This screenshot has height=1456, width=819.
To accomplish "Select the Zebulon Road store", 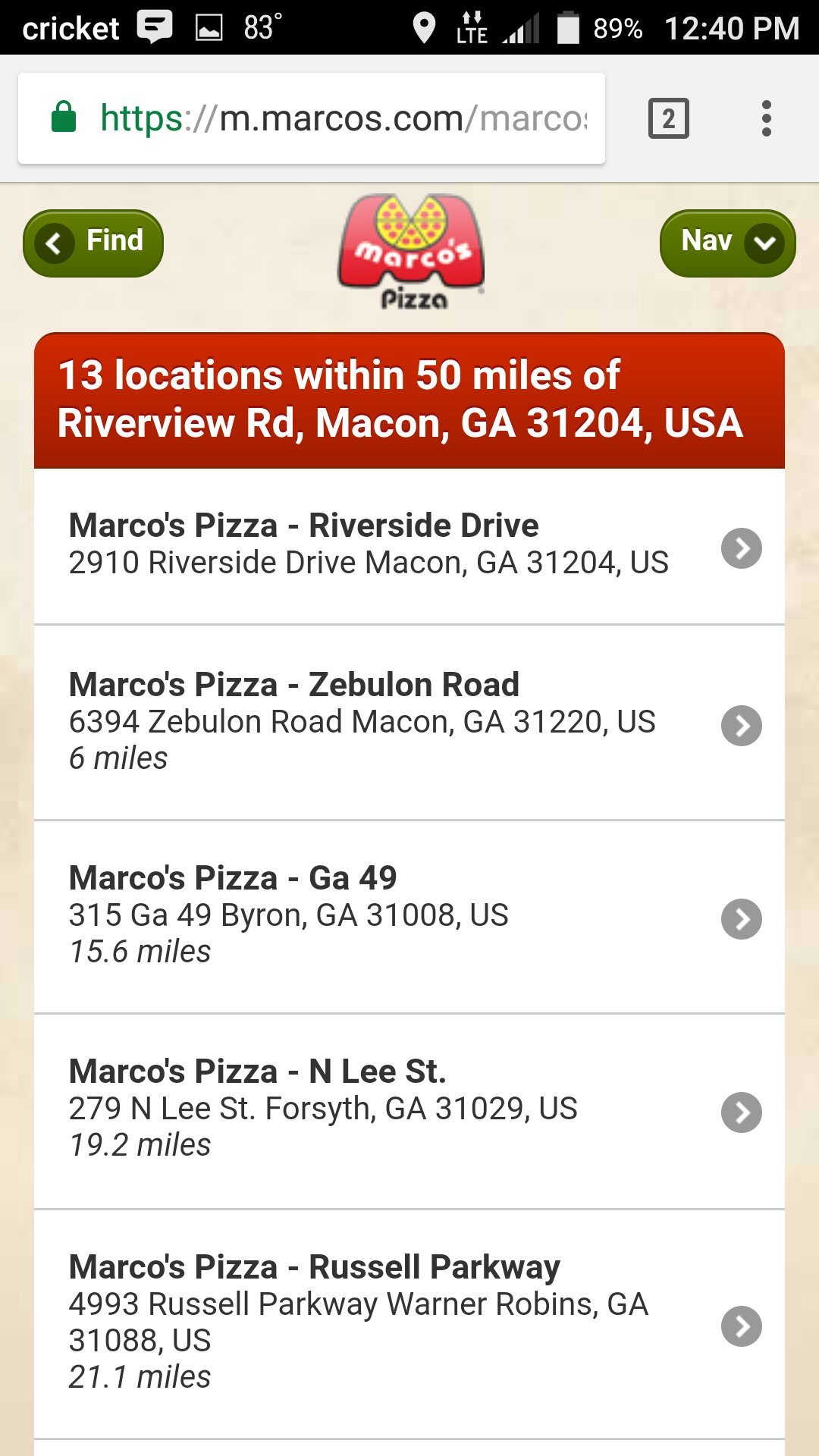I will click(409, 723).
